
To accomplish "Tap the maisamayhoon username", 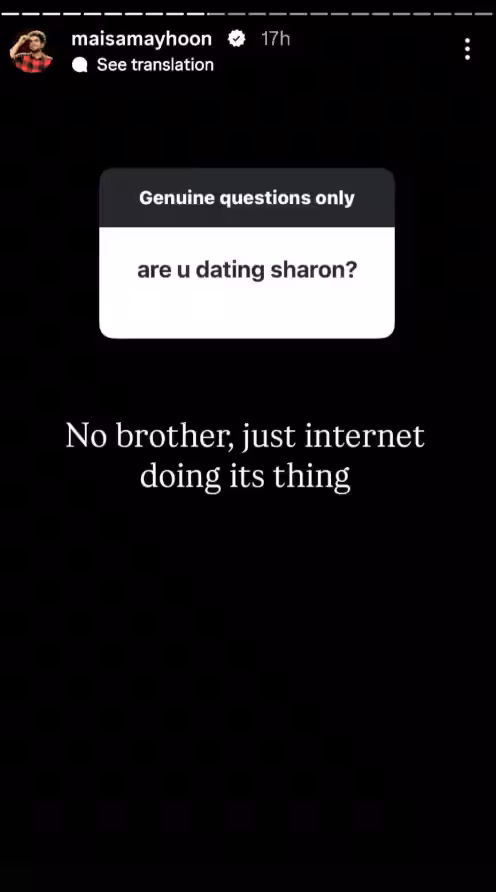I will [x=142, y=39].
